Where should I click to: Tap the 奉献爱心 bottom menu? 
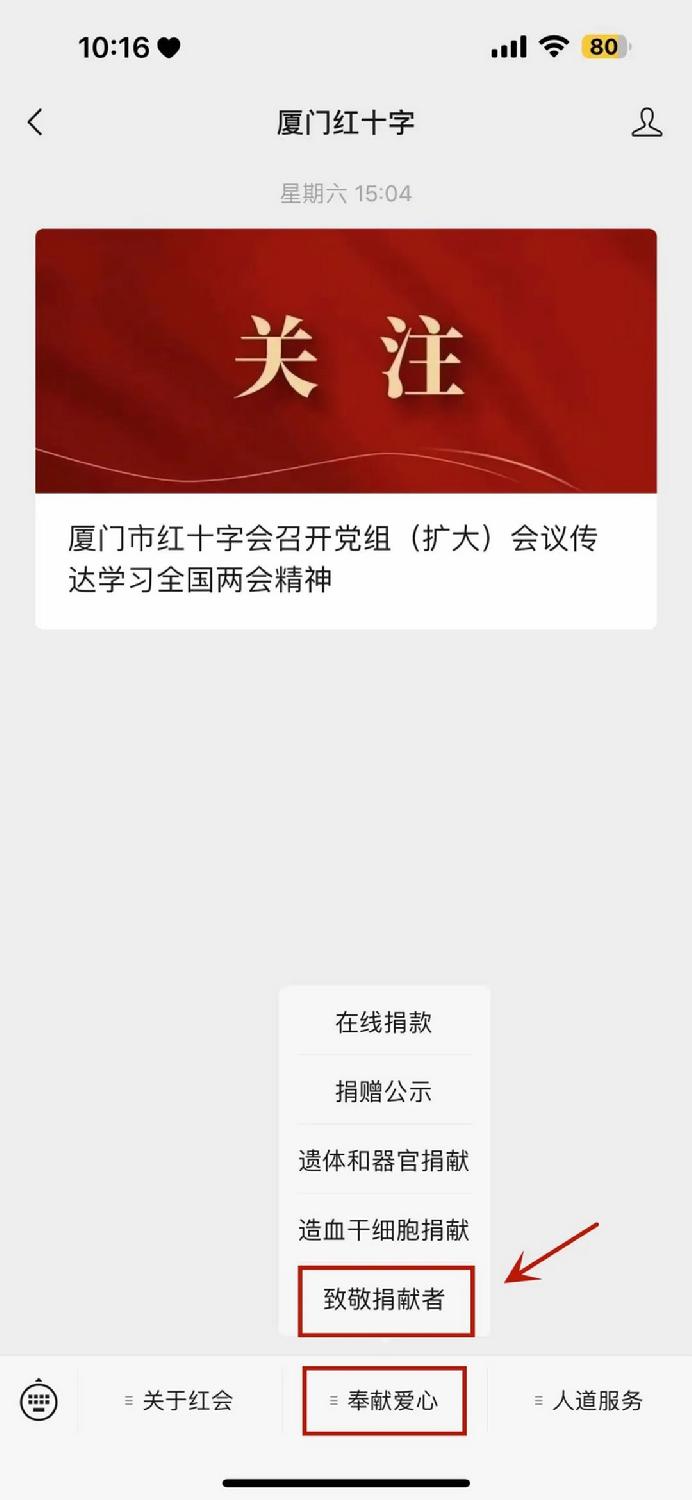click(385, 1400)
